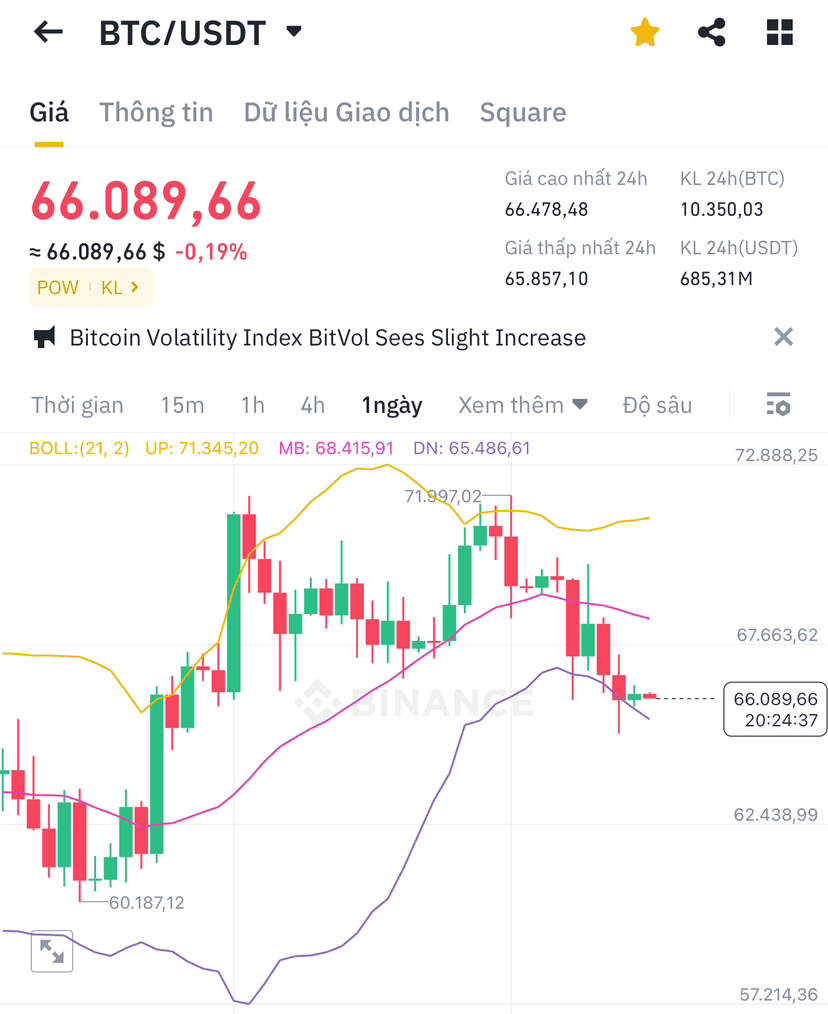This screenshot has width=828, height=1014.
Task: Set chart interval to 15m
Action: [x=182, y=405]
